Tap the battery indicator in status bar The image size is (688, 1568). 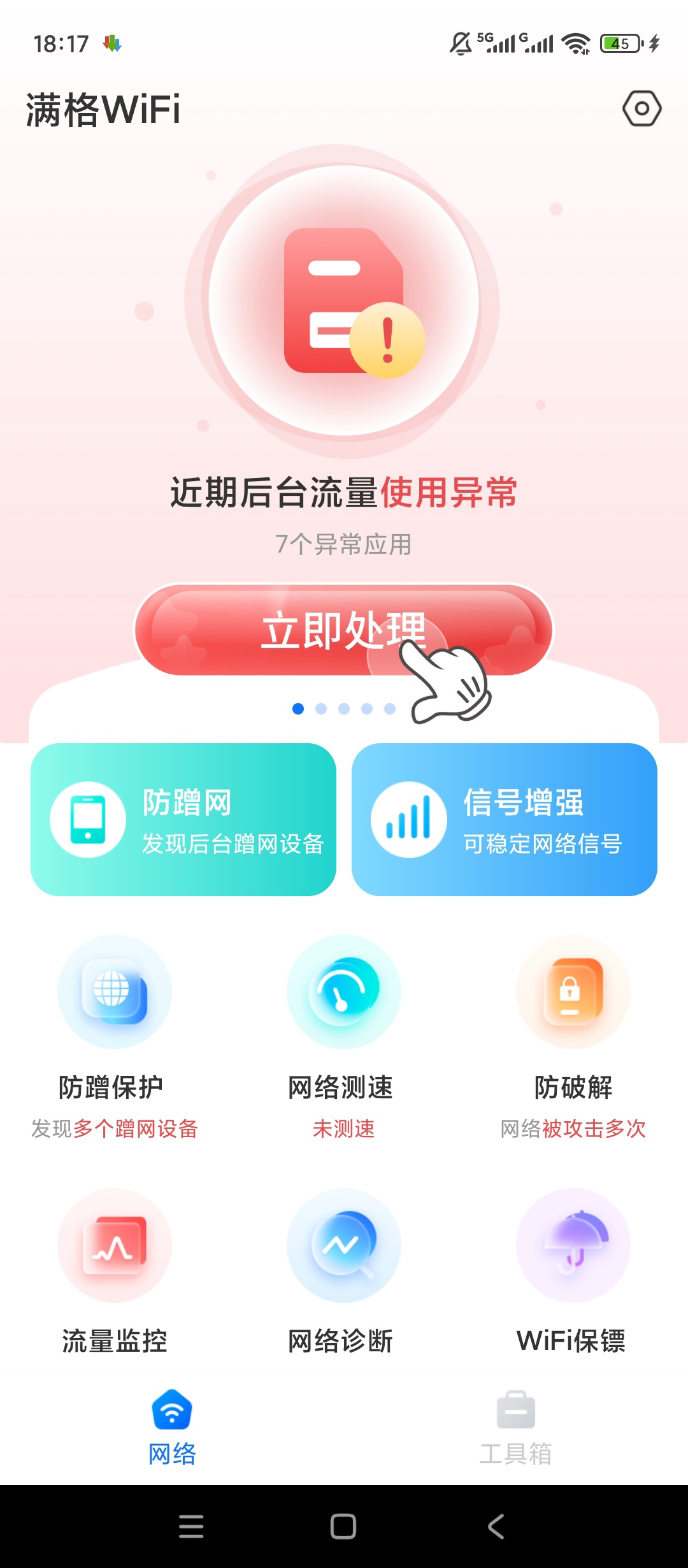pyautogui.click(x=619, y=43)
